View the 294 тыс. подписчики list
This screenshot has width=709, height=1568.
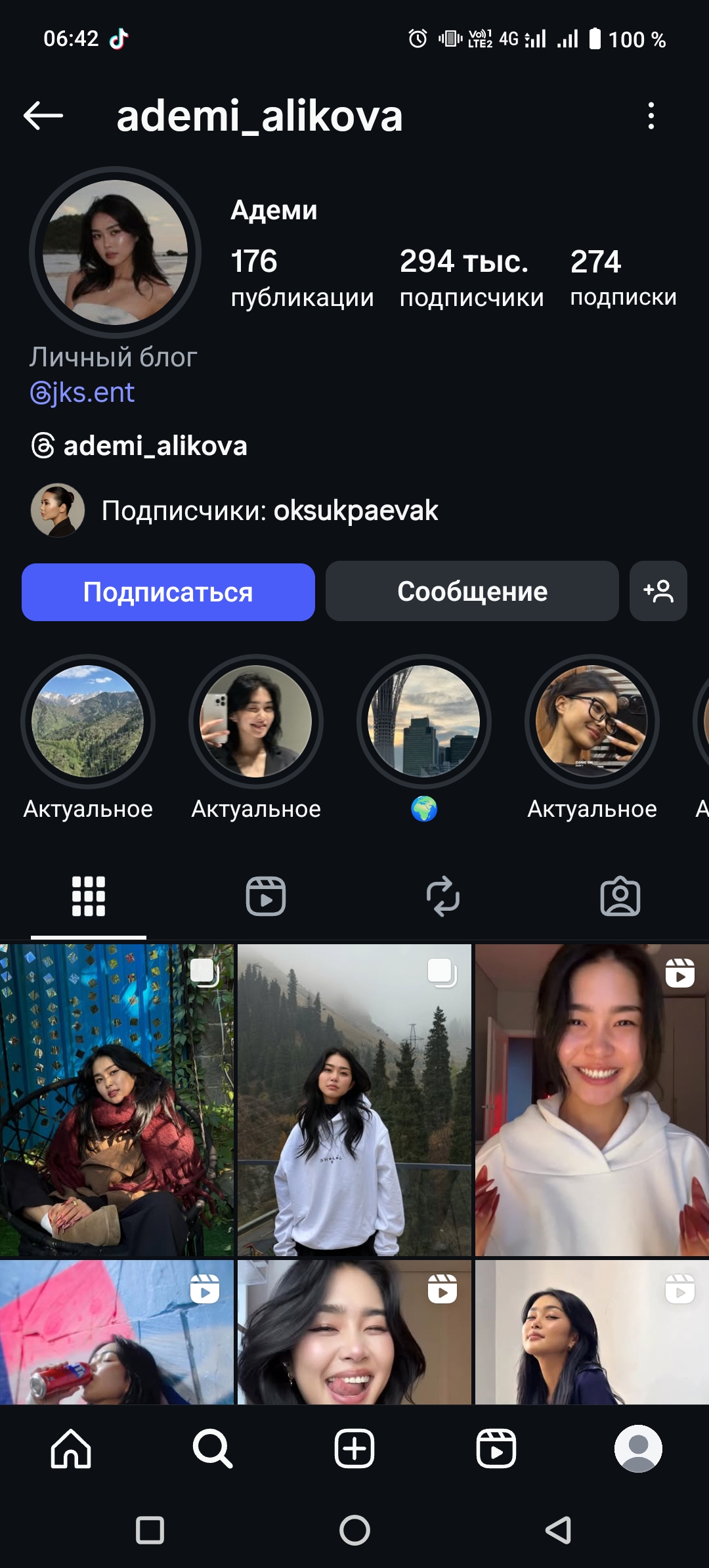point(471,278)
